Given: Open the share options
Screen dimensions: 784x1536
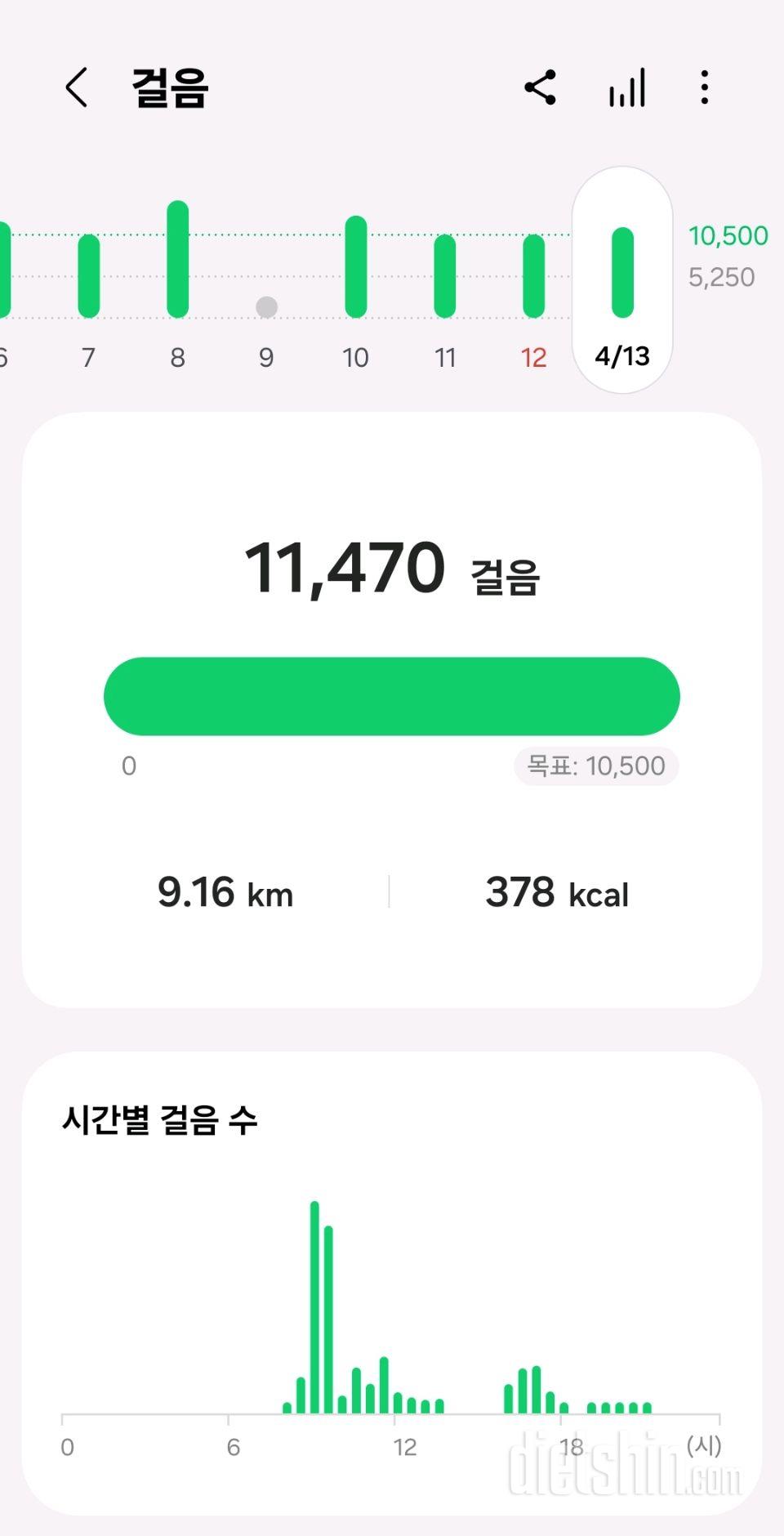Looking at the screenshot, I should pos(541,87).
